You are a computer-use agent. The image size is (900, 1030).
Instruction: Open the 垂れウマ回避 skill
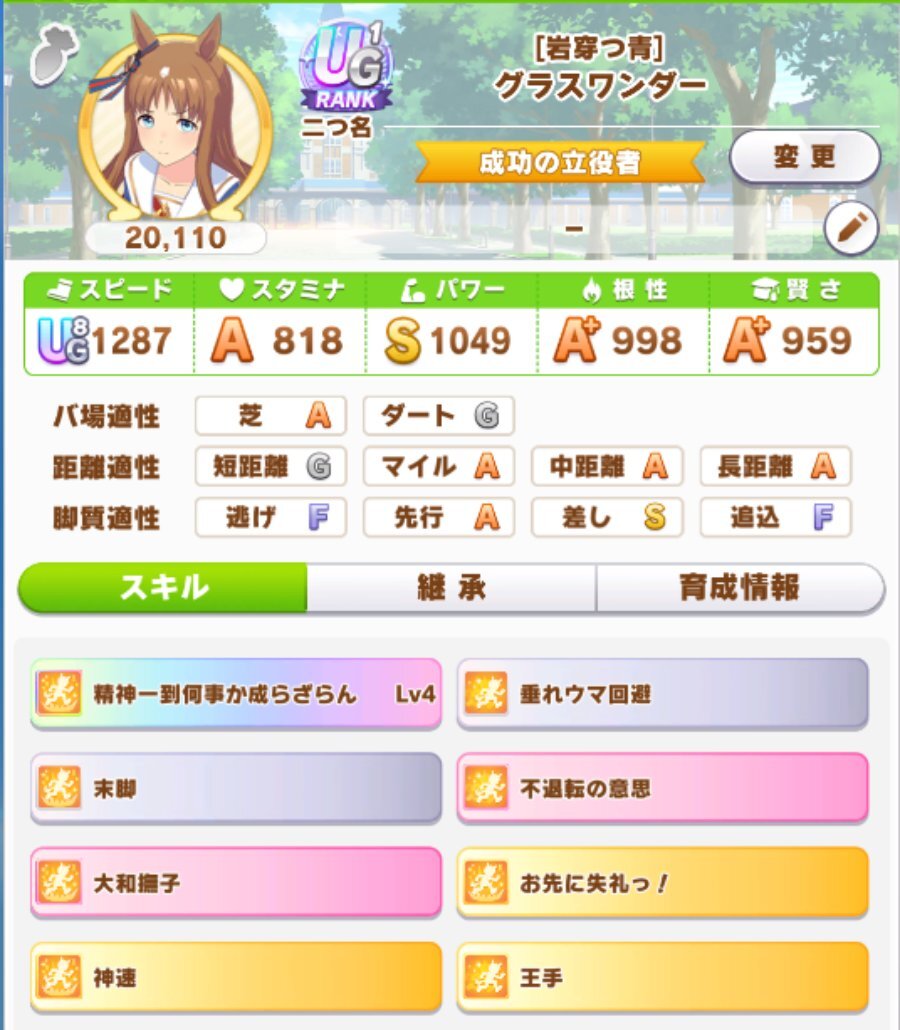(662, 693)
